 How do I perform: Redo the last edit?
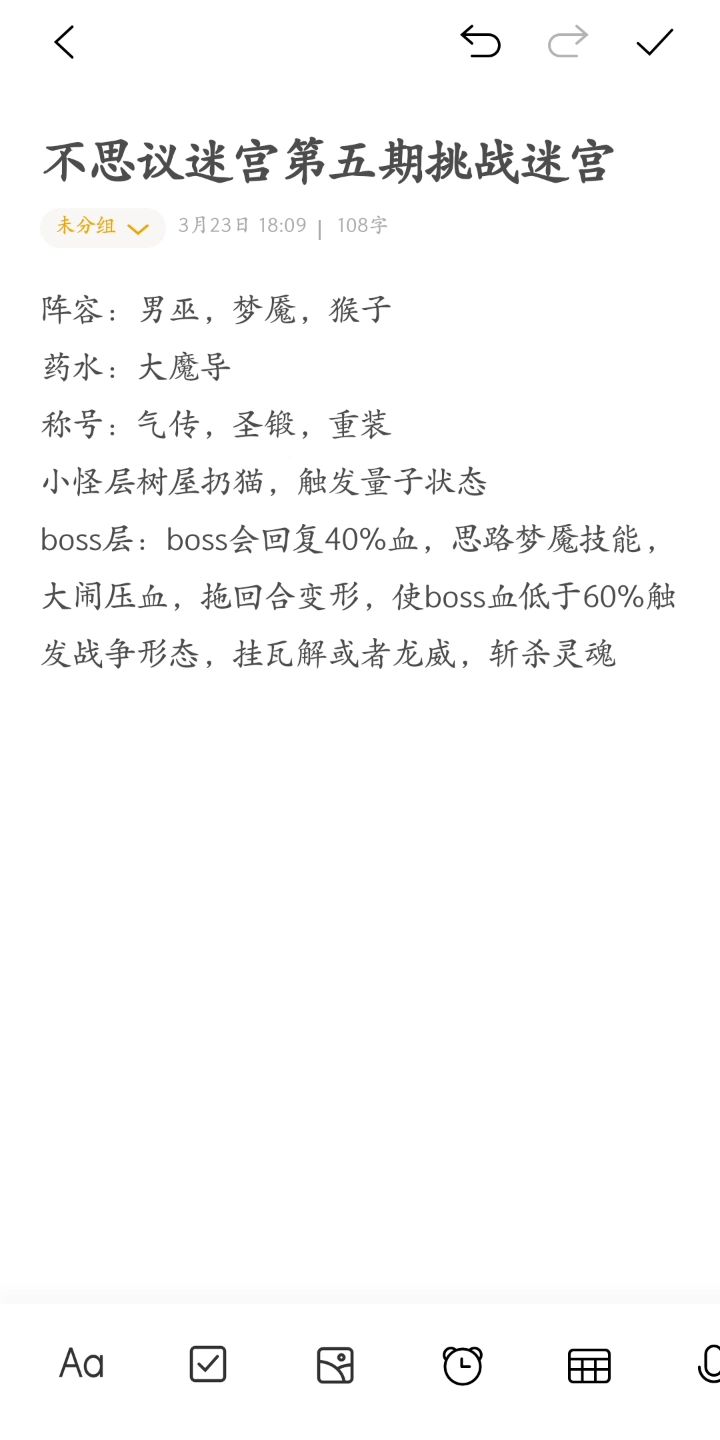click(568, 42)
